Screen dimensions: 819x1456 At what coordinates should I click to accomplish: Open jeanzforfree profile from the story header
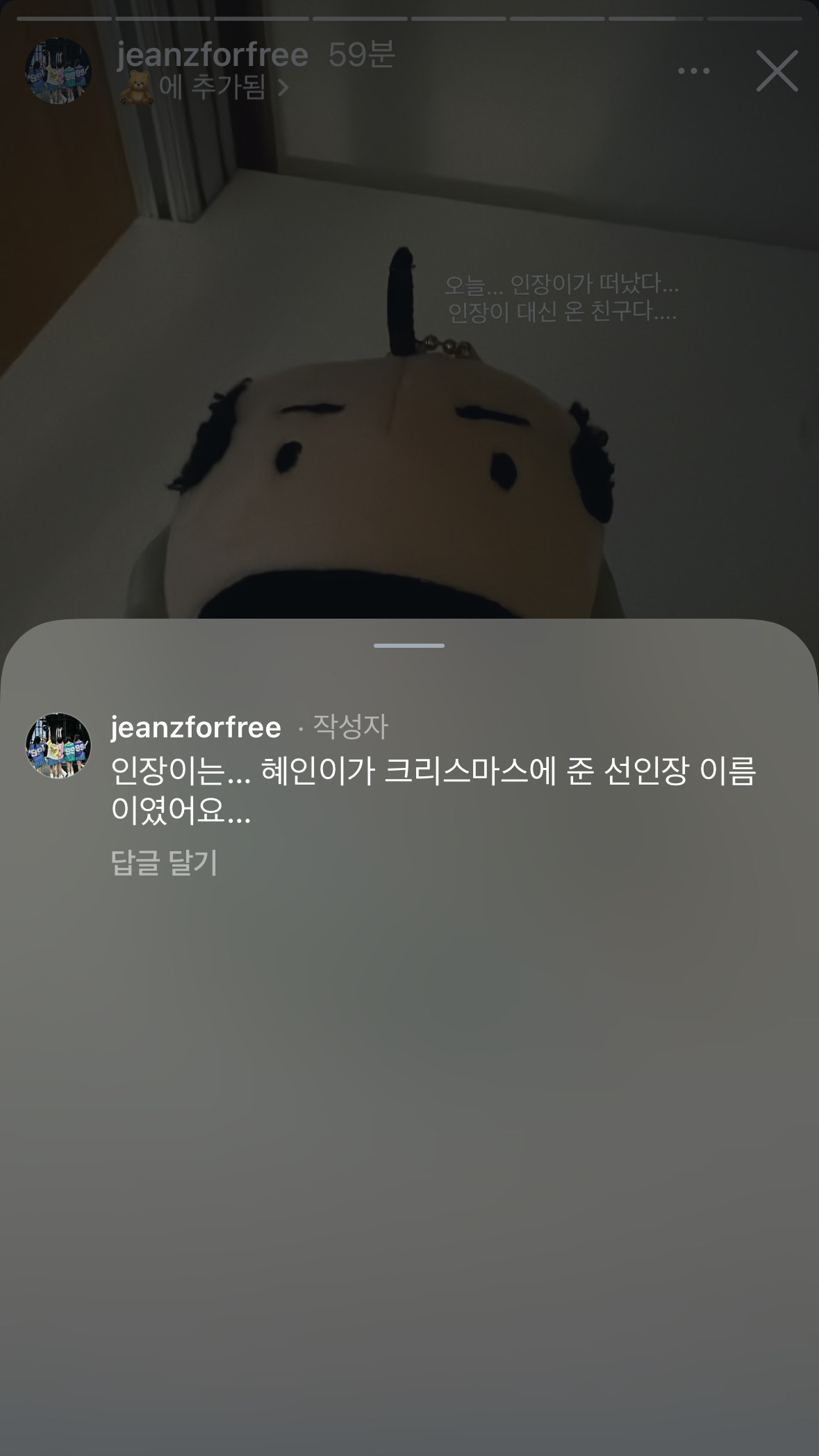pyautogui.click(x=213, y=55)
